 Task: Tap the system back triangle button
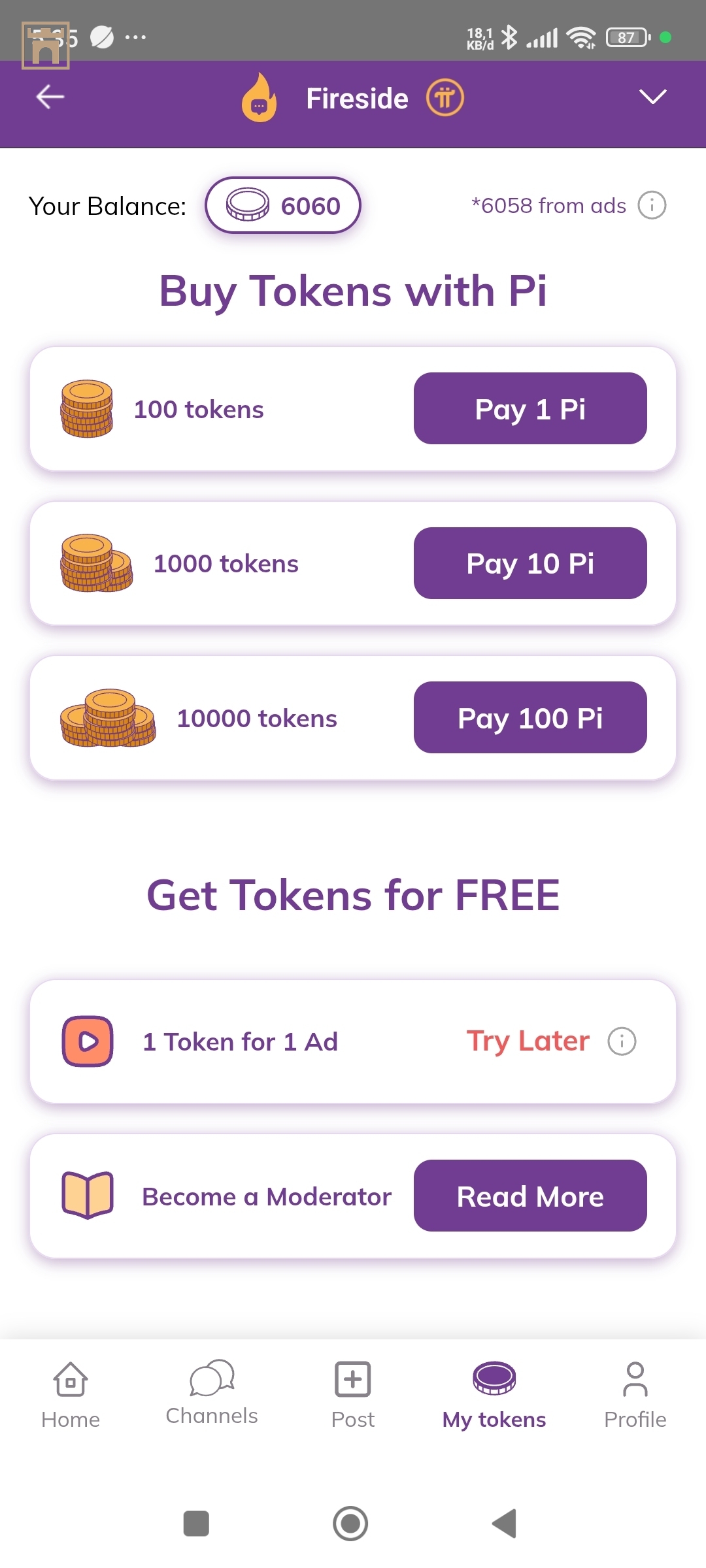point(505,1524)
